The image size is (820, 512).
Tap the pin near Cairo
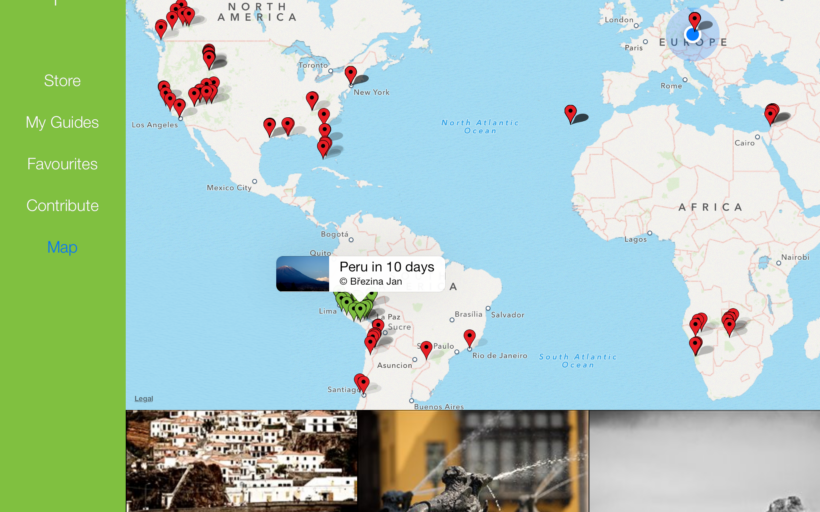click(771, 113)
